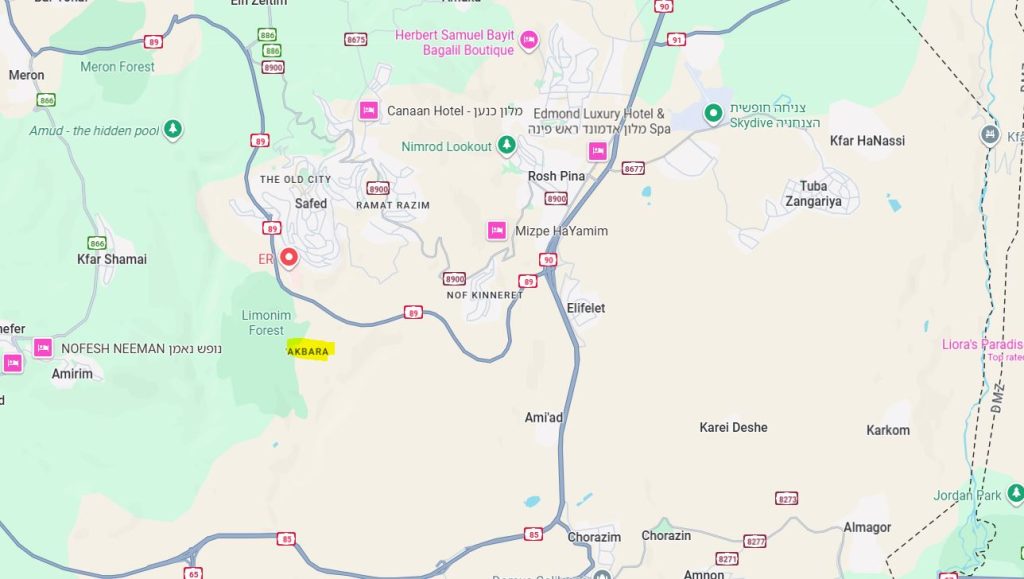The height and width of the screenshot is (579, 1024).
Task: Open the Mizpe HaYamim hotel pin
Action: pos(496,231)
